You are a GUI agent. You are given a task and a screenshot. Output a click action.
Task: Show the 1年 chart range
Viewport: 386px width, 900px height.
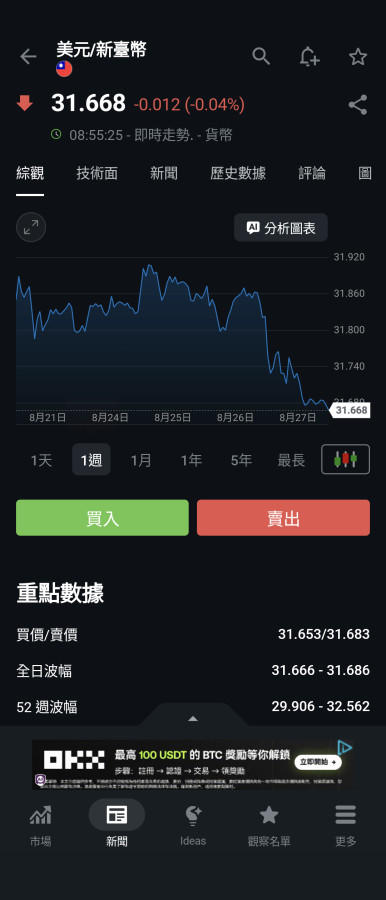click(x=191, y=460)
